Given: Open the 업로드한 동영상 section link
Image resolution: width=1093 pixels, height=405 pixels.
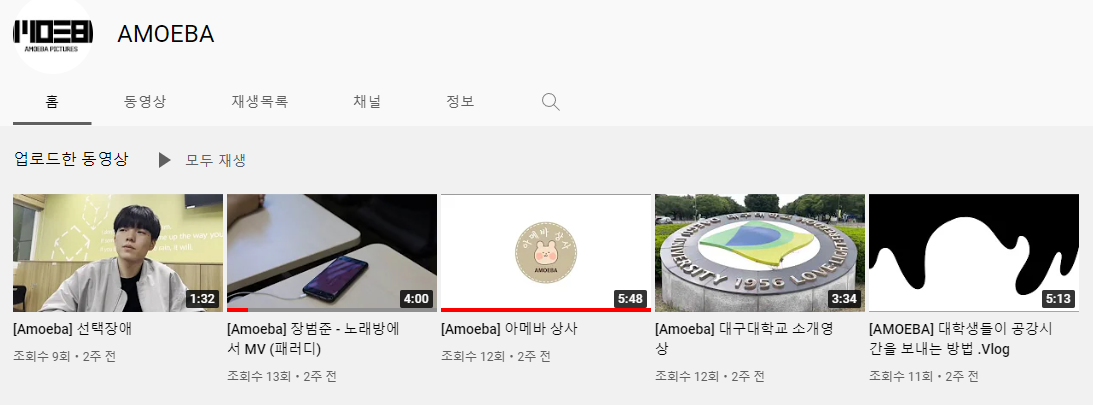Looking at the screenshot, I should [71, 159].
